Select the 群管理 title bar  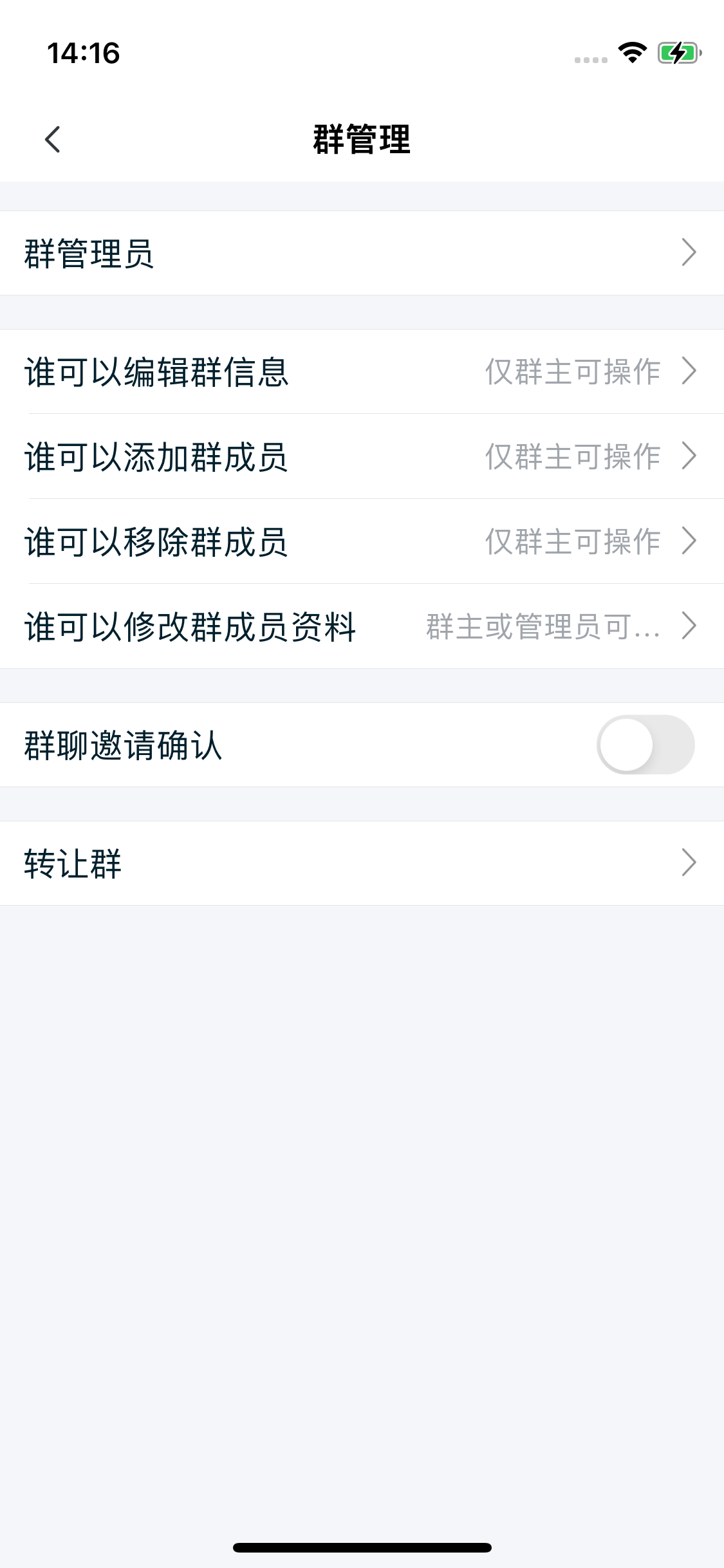[362, 136]
